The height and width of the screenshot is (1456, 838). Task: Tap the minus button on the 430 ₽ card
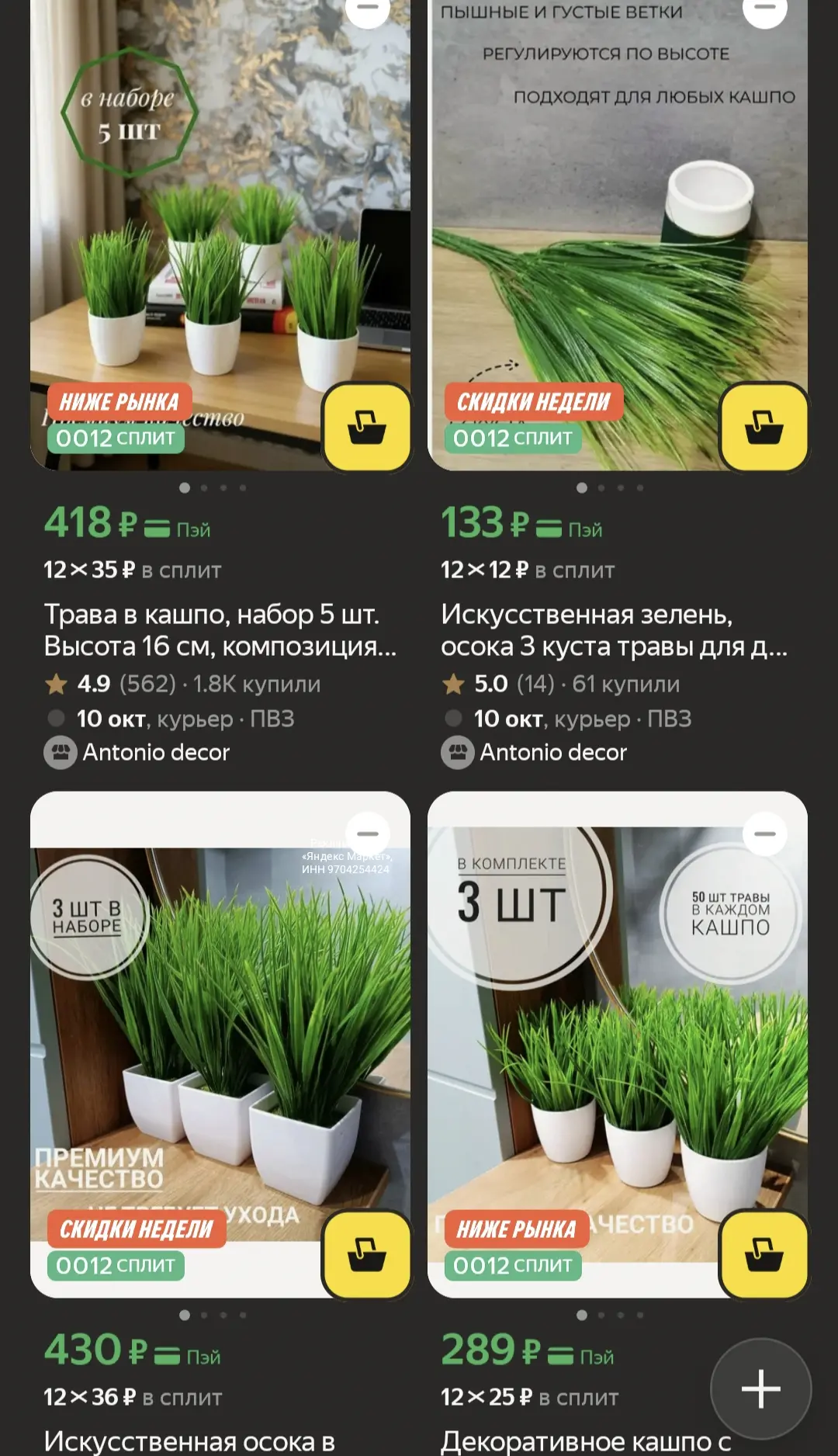[x=368, y=834]
